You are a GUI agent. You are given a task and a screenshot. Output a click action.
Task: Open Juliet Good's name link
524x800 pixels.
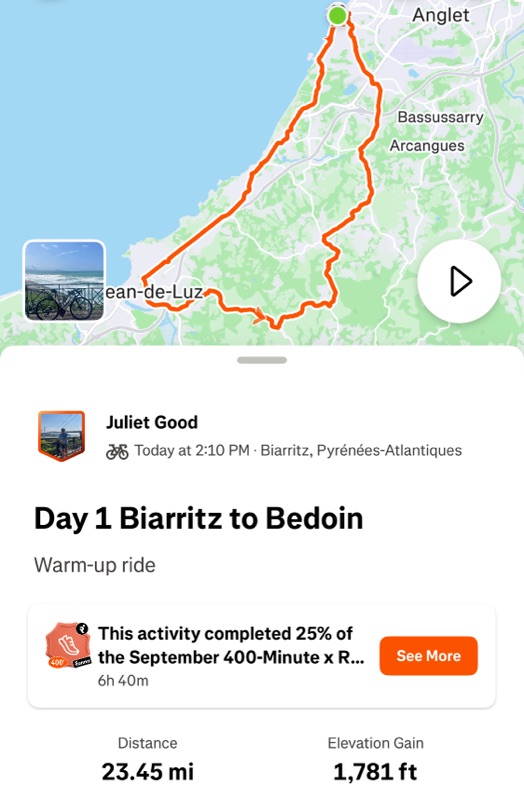[x=152, y=422]
